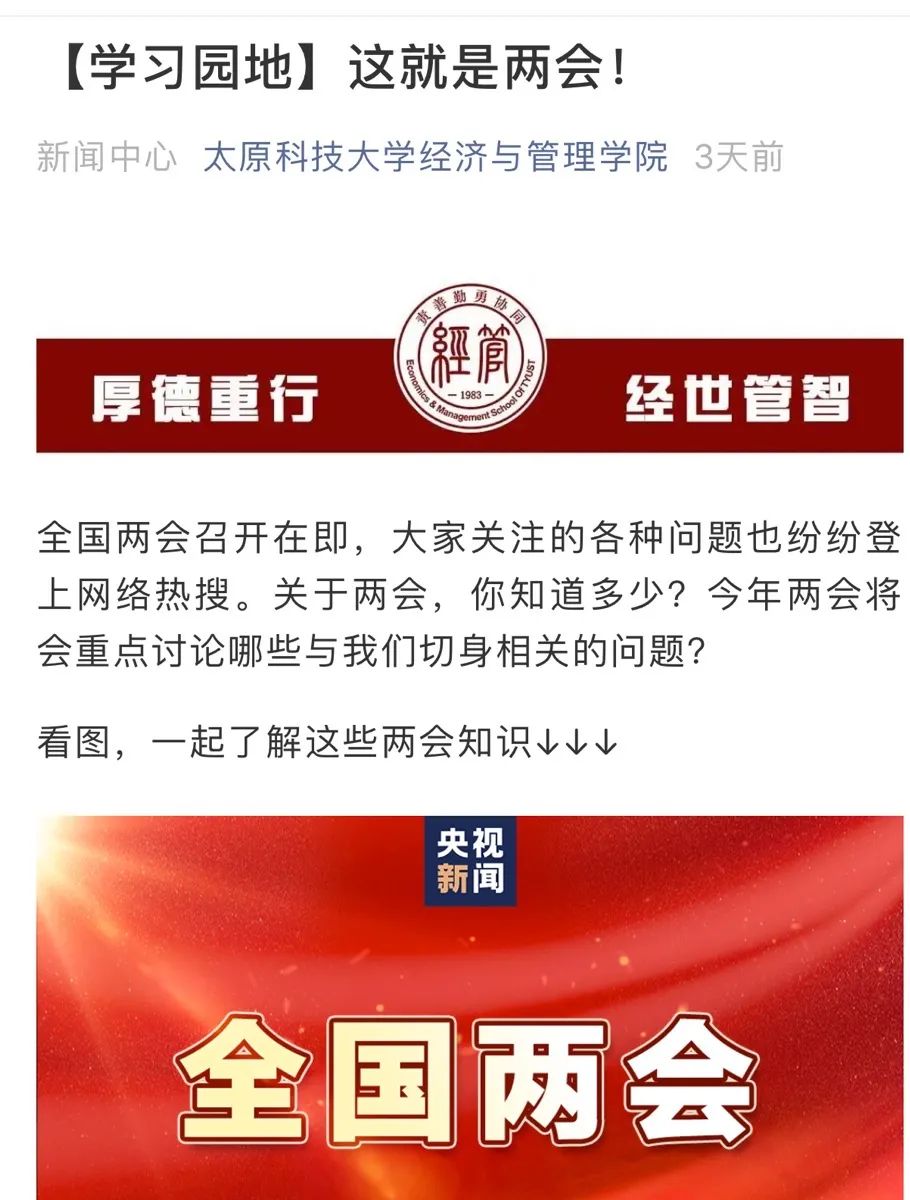The width and height of the screenshot is (910, 1200).
Task: View the 全国两会 央视新闻 image
Action: (x=469, y=1010)
